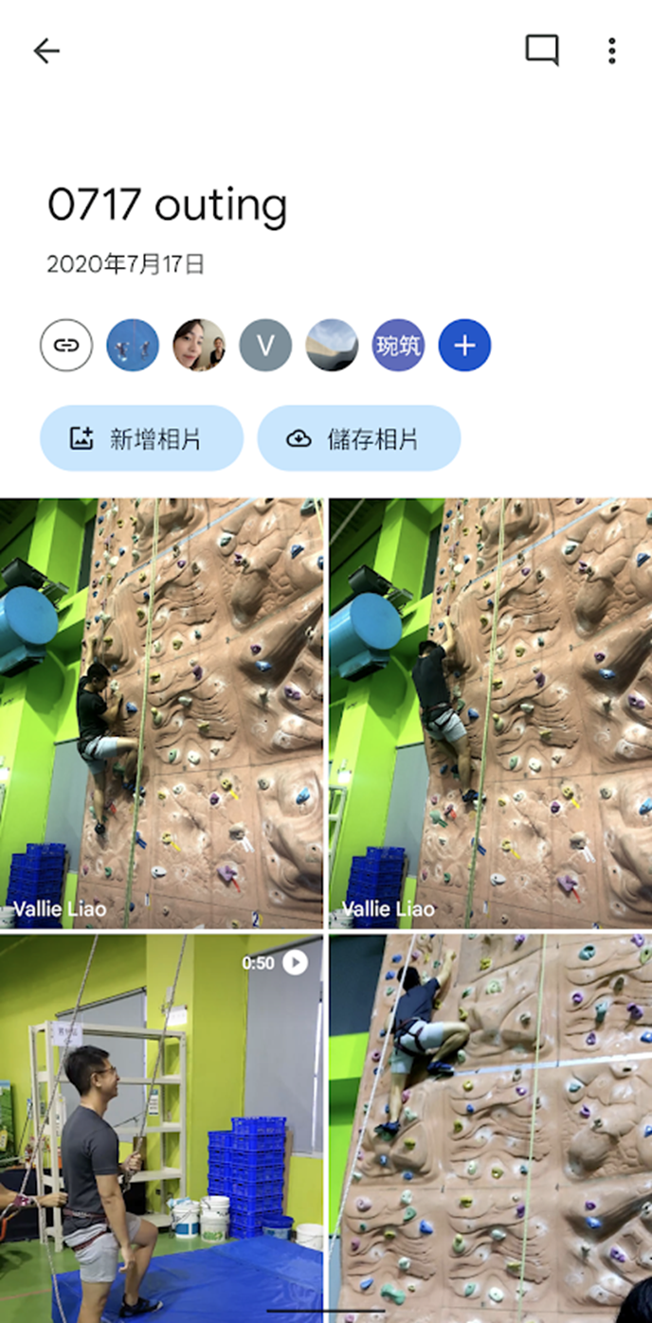The image size is (652, 1323).
Task: Open the first climbing wall photo
Action: pyautogui.click(x=161, y=712)
